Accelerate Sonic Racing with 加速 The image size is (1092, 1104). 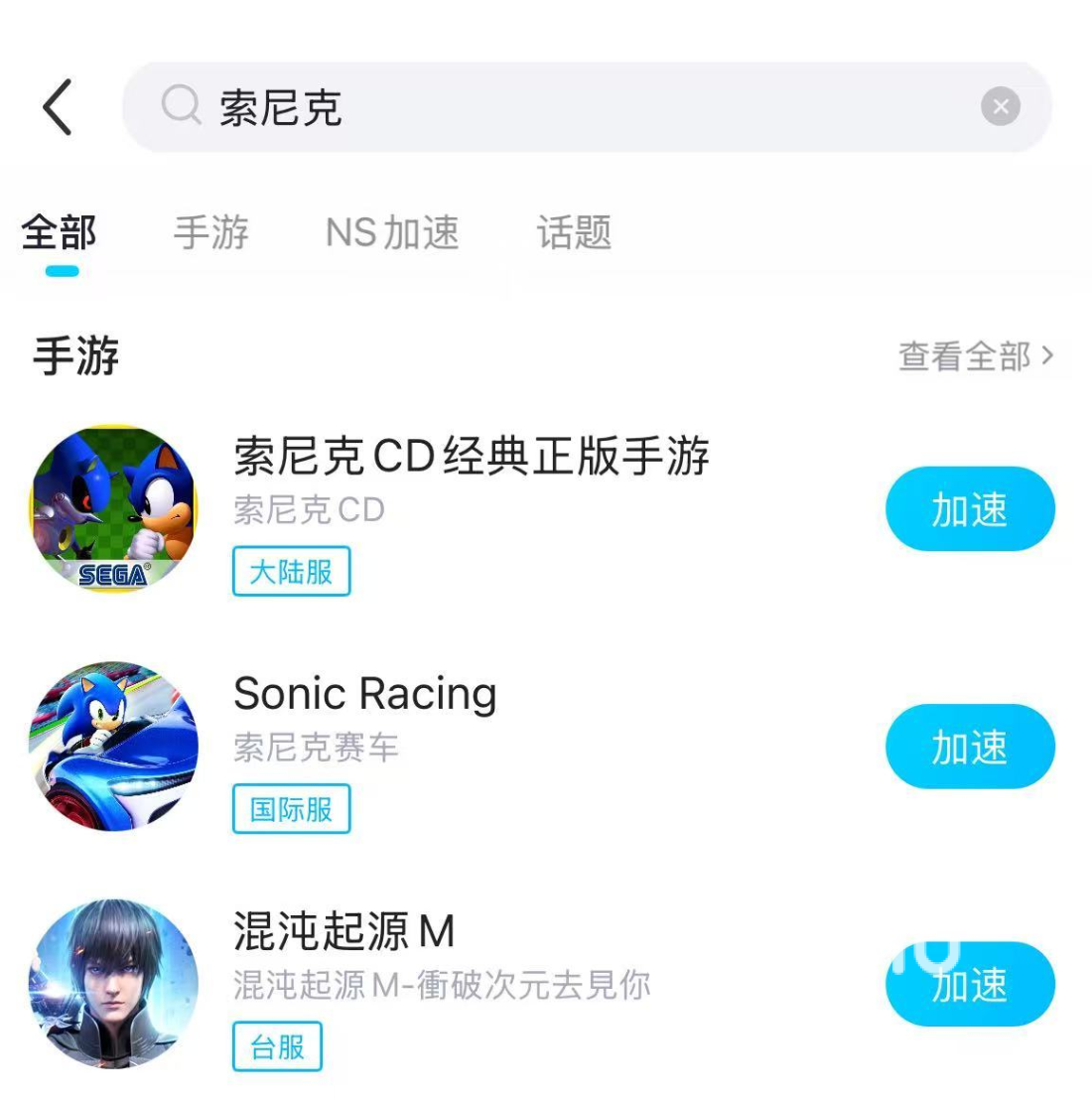click(969, 747)
